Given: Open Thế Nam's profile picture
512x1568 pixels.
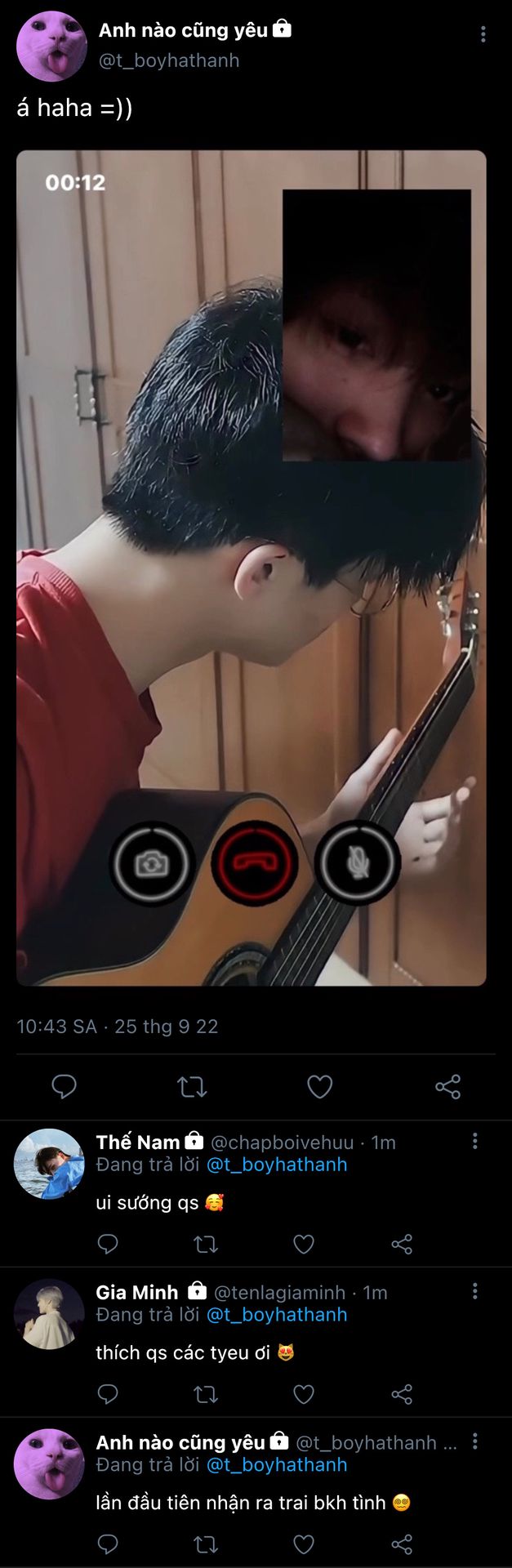Looking at the screenshot, I should click(49, 1164).
